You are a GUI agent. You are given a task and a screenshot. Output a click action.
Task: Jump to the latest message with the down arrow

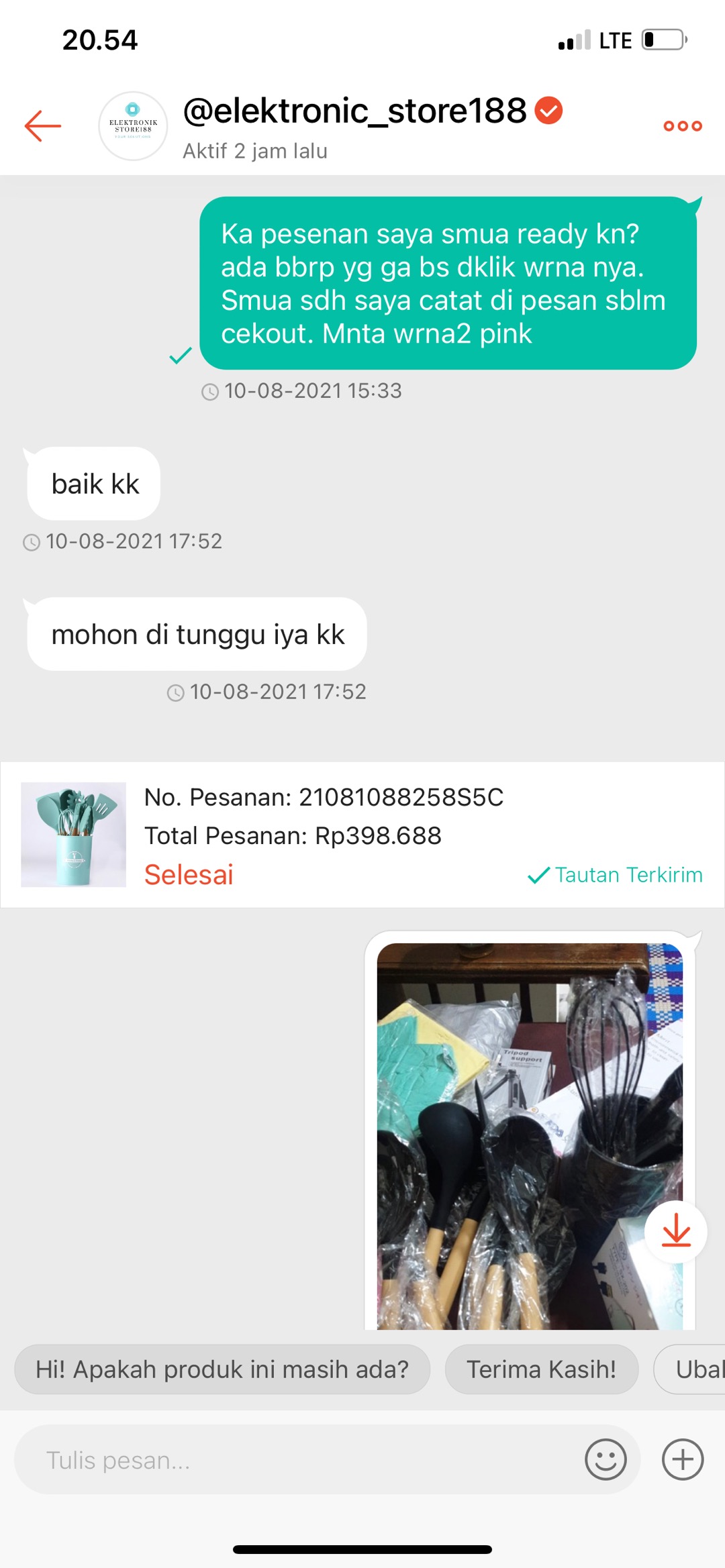(x=675, y=1232)
